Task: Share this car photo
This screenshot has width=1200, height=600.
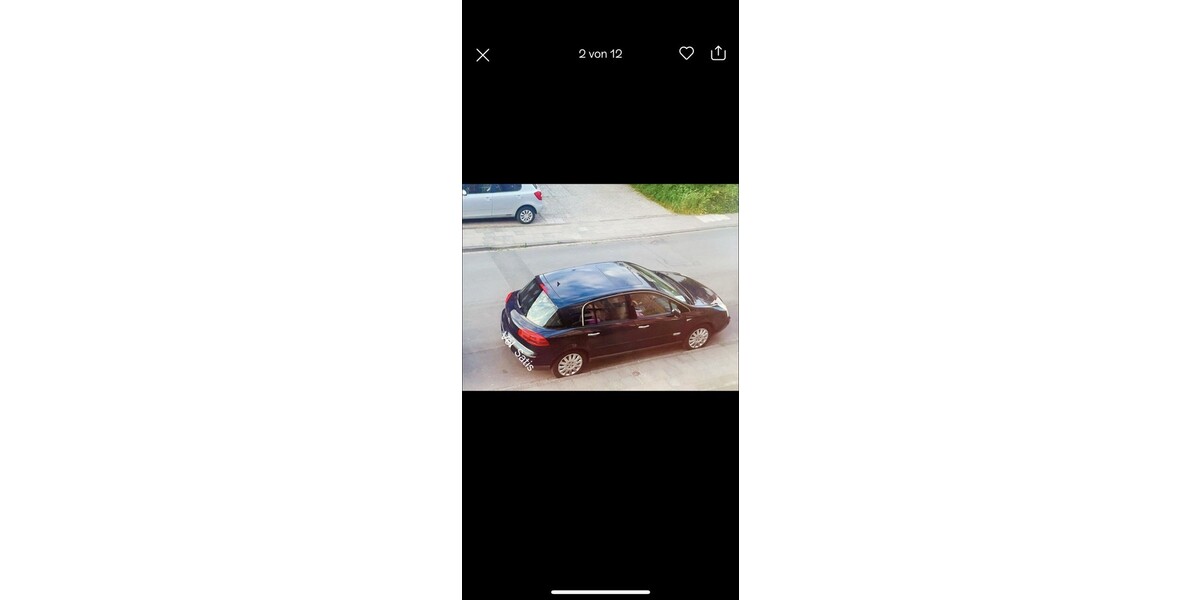Action: 718,53
